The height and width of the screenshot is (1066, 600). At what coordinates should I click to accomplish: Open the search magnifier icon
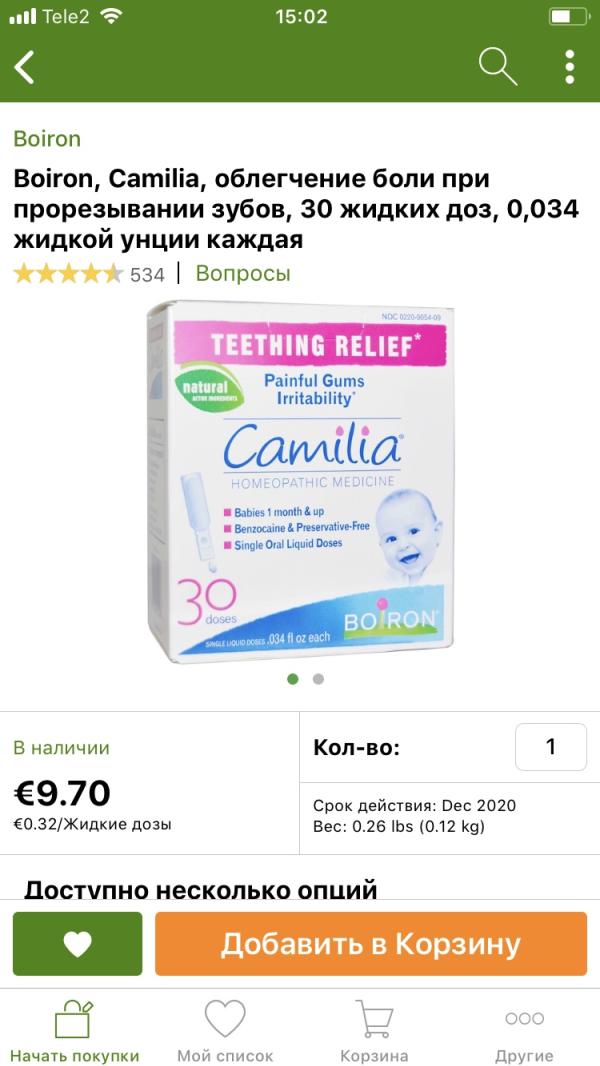pyautogui.click(x=497, y=67)
